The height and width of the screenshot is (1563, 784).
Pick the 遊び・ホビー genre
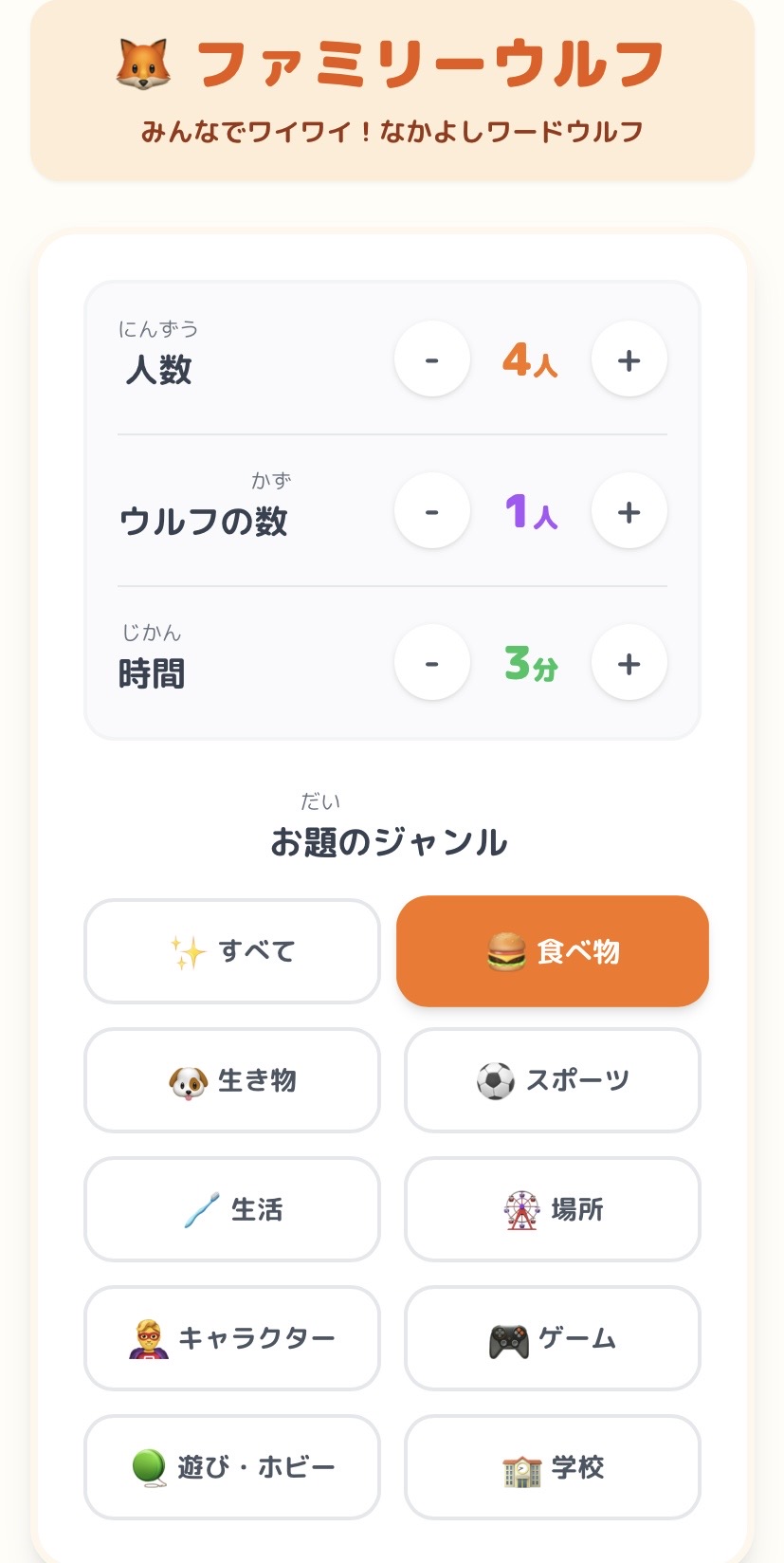(232, 1467)
